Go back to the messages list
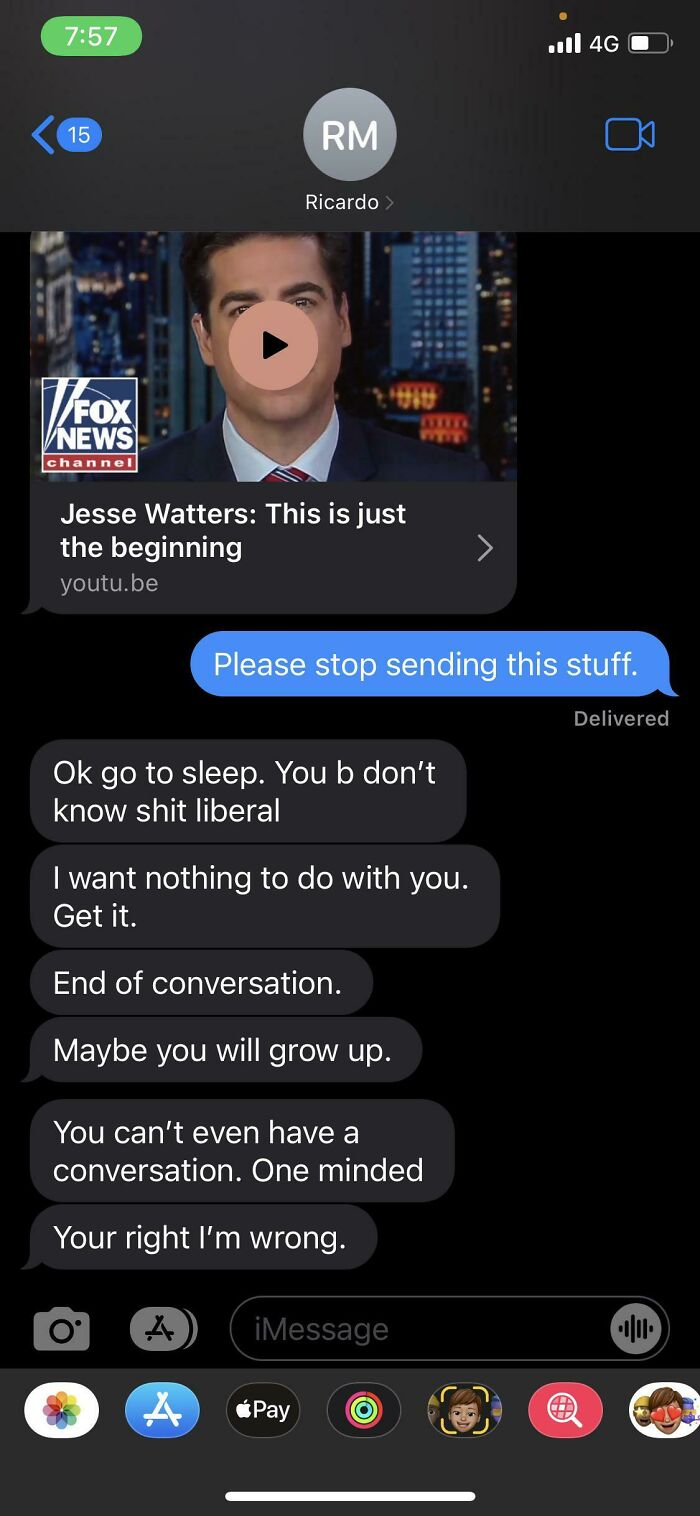The image size is (700, 1516). pos(66,134)
